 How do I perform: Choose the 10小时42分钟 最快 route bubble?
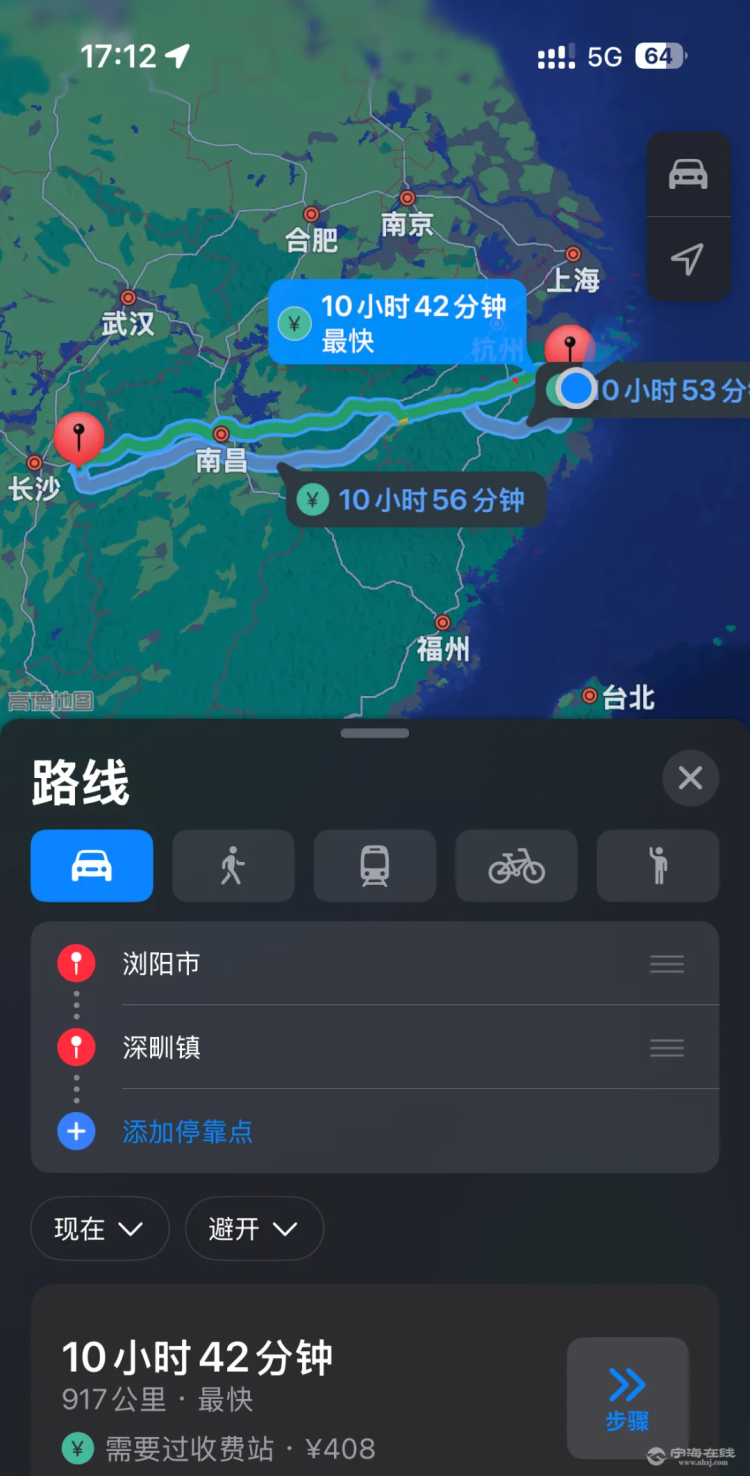pyautogui.click(x=397, y=321)
